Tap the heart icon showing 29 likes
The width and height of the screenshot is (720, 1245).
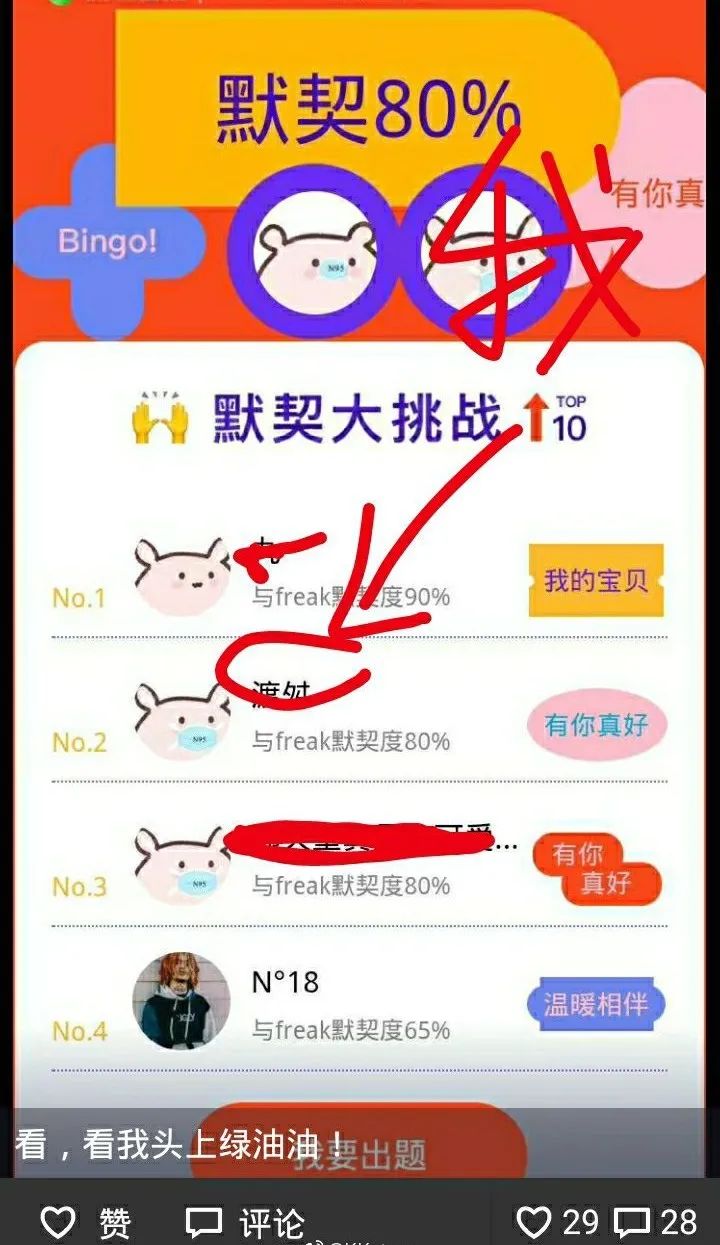536,1219
